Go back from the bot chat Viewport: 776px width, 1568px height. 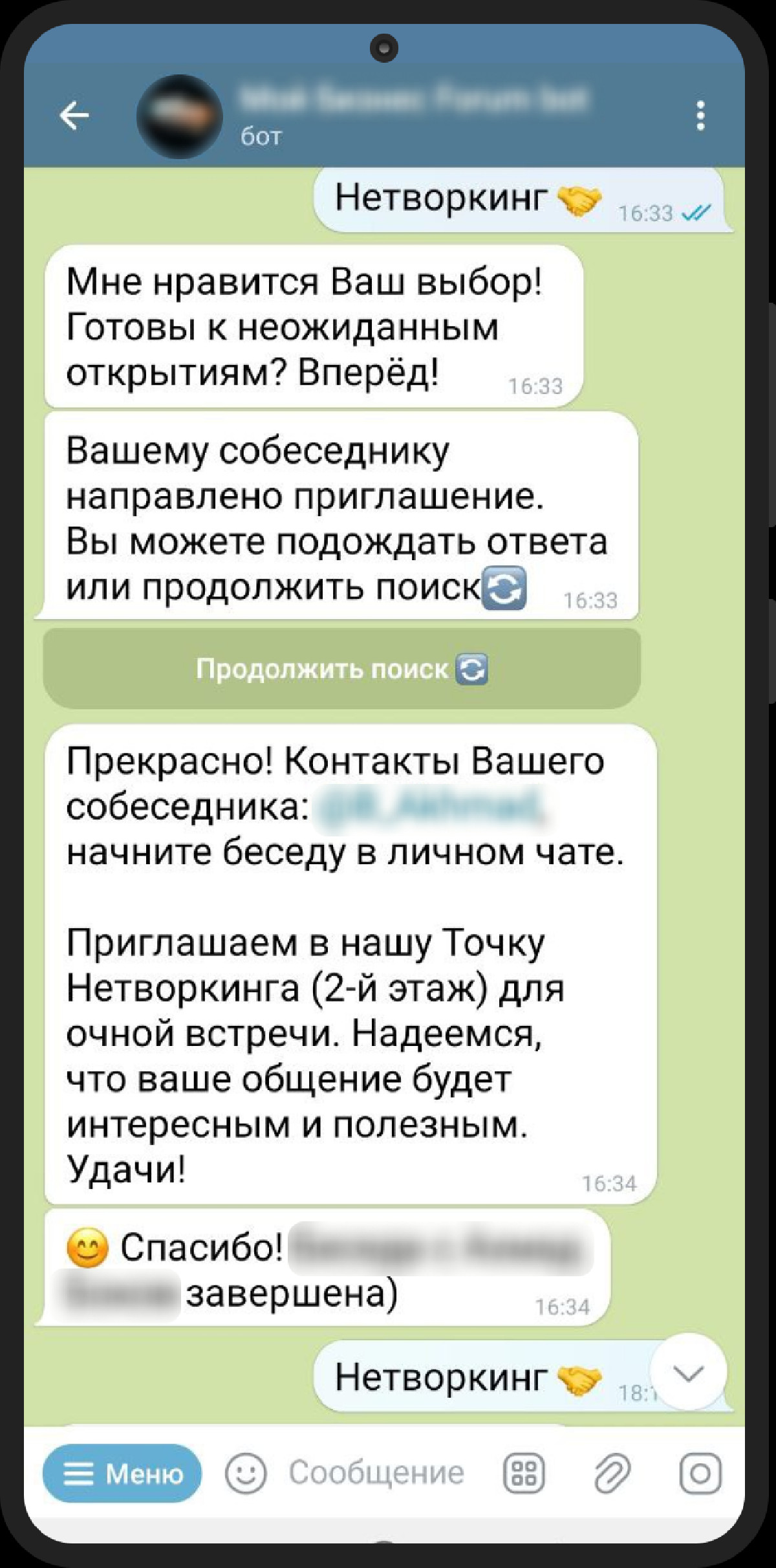[x=74, y=116]
